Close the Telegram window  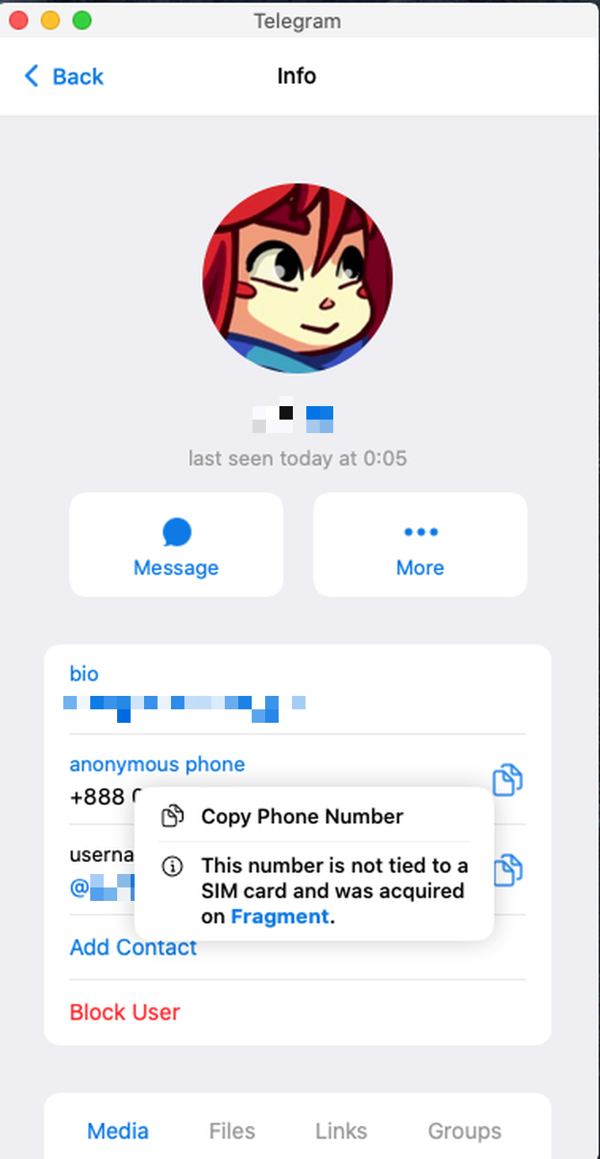tap(19, 20)
